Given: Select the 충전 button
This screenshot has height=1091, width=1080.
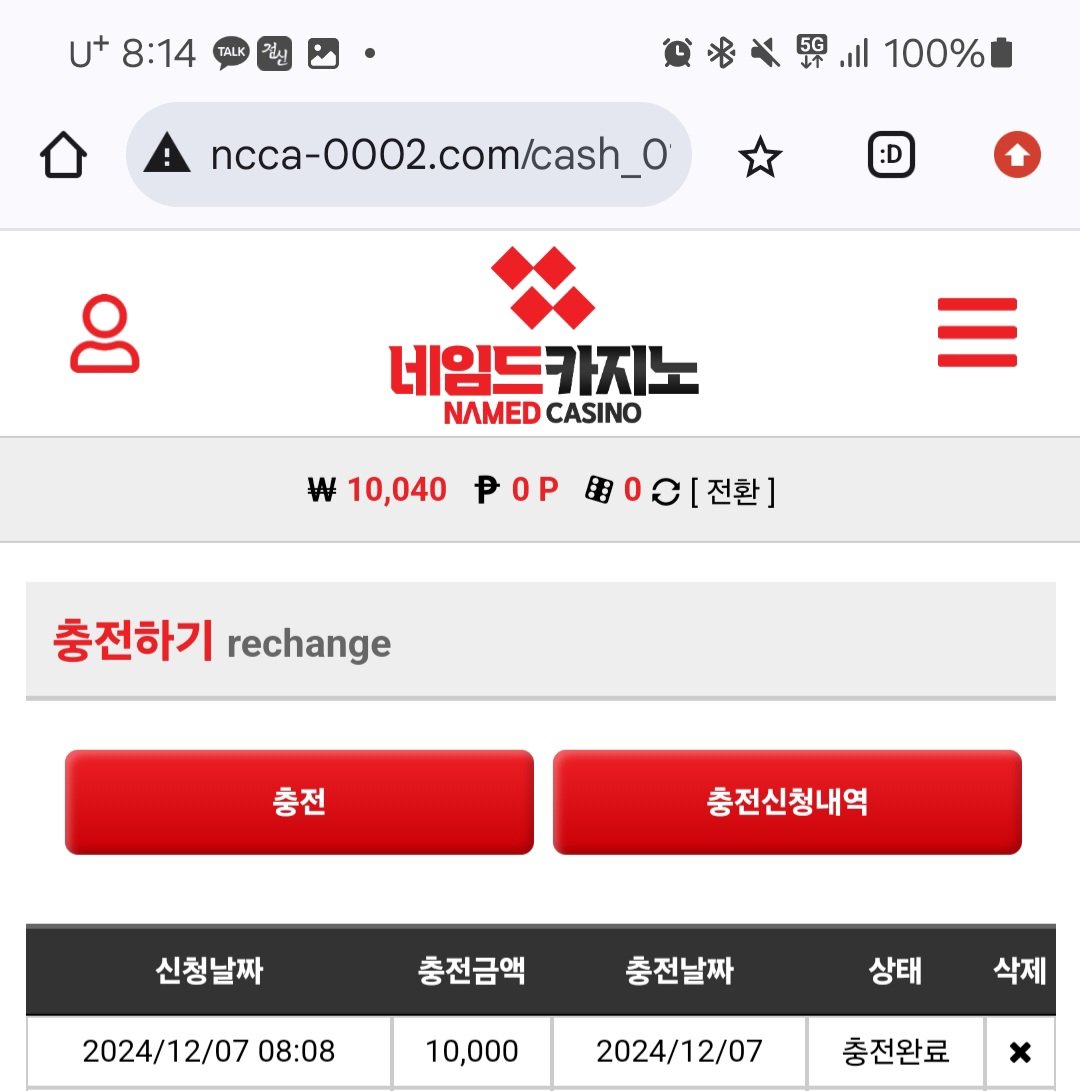Looking at the screenshot, I should [299, 802].
